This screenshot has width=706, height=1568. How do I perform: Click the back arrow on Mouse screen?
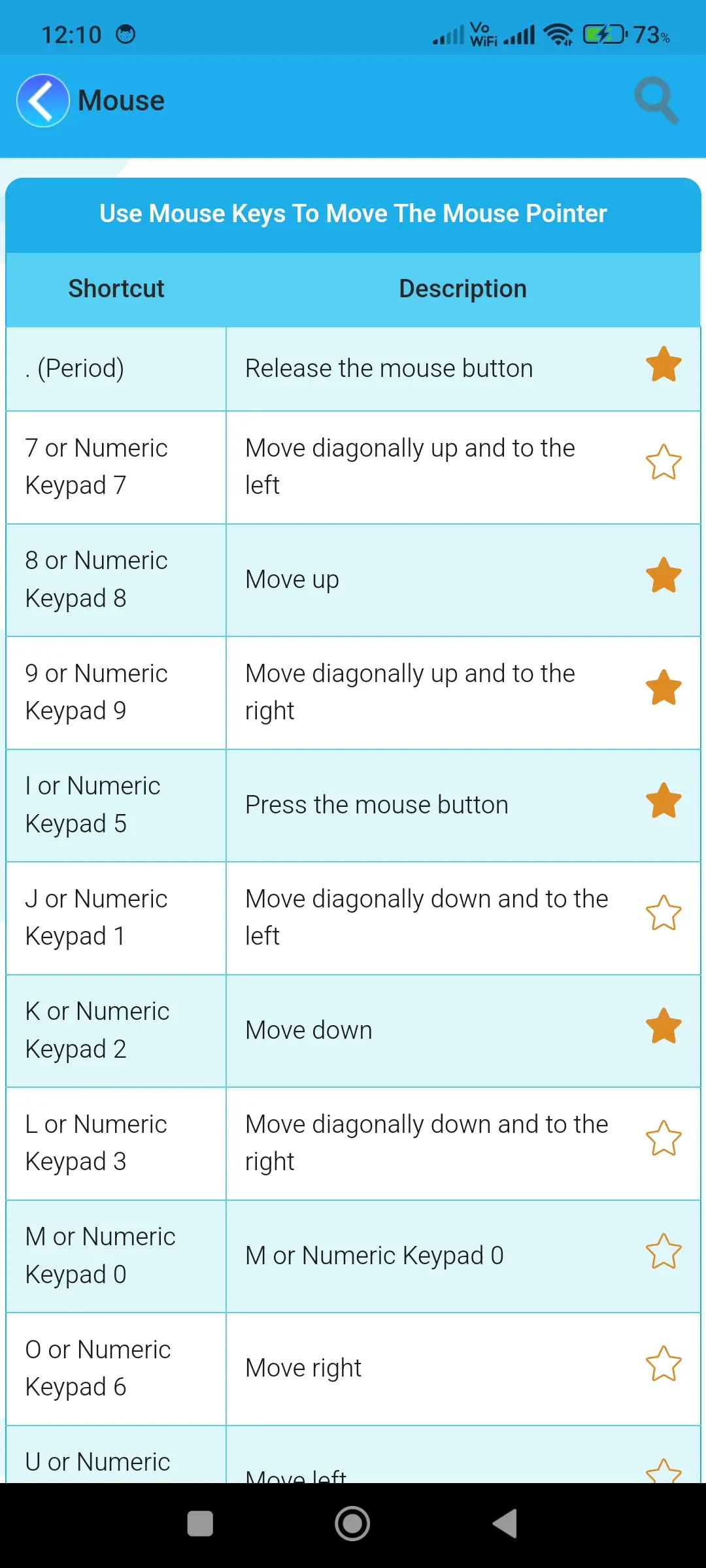[41, 101]
